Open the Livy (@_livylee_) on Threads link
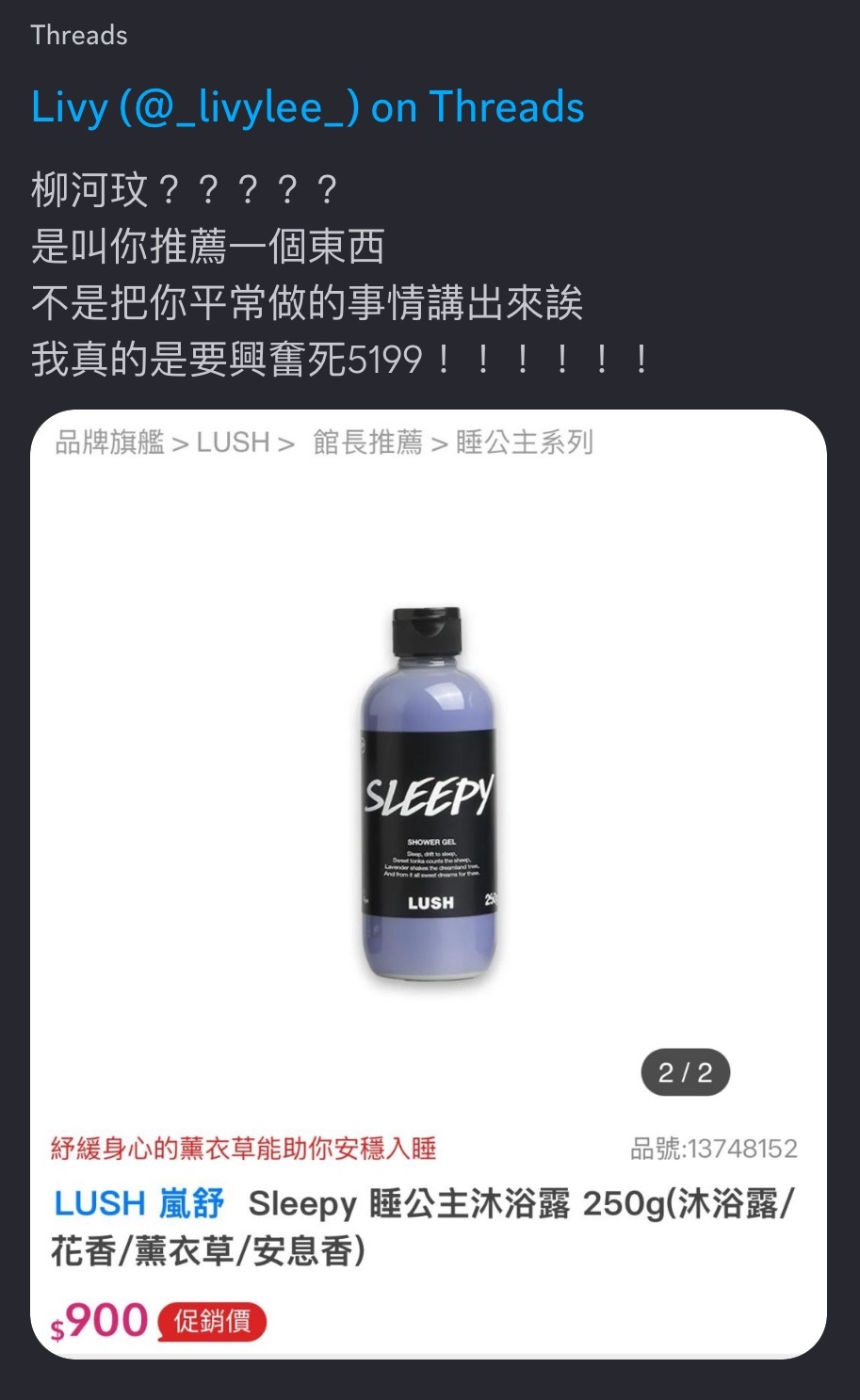The image size is (860, 1400). [308, 107]
